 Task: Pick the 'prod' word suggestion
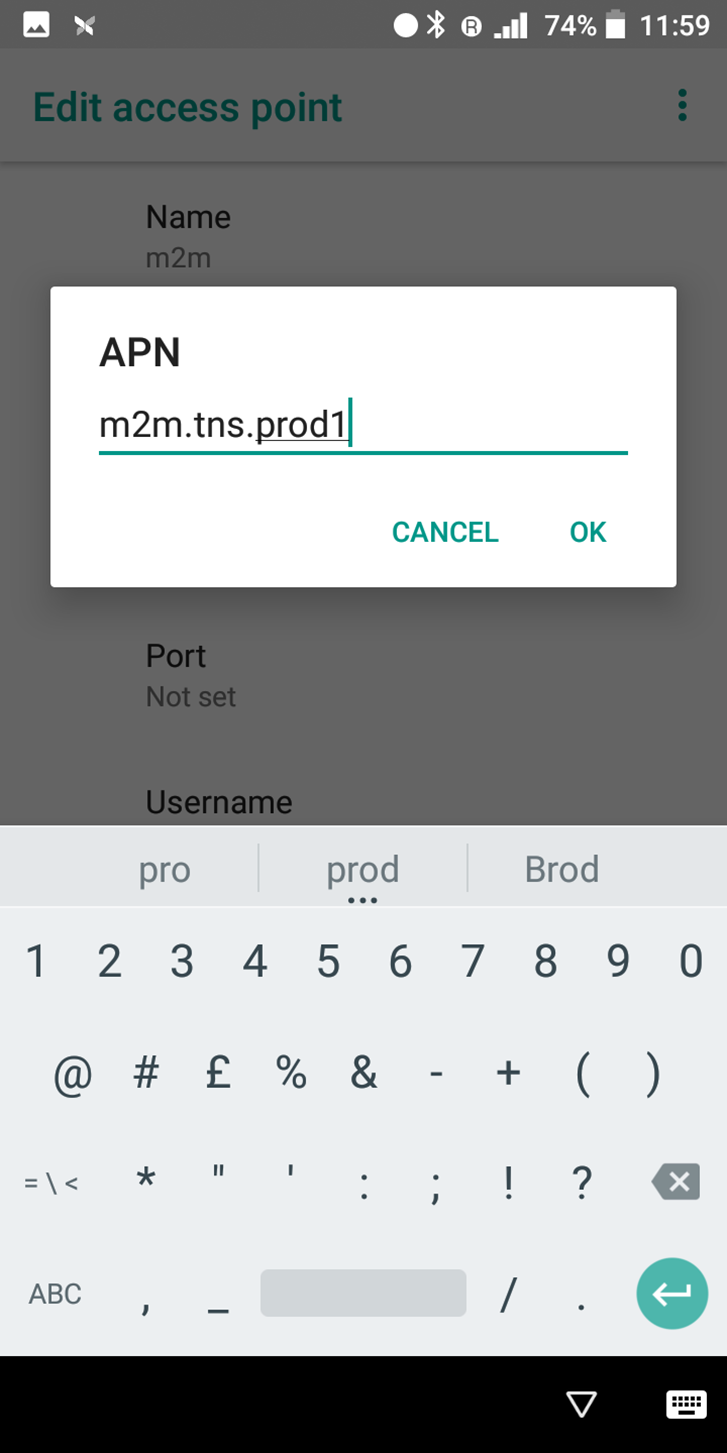coord(362,869)
